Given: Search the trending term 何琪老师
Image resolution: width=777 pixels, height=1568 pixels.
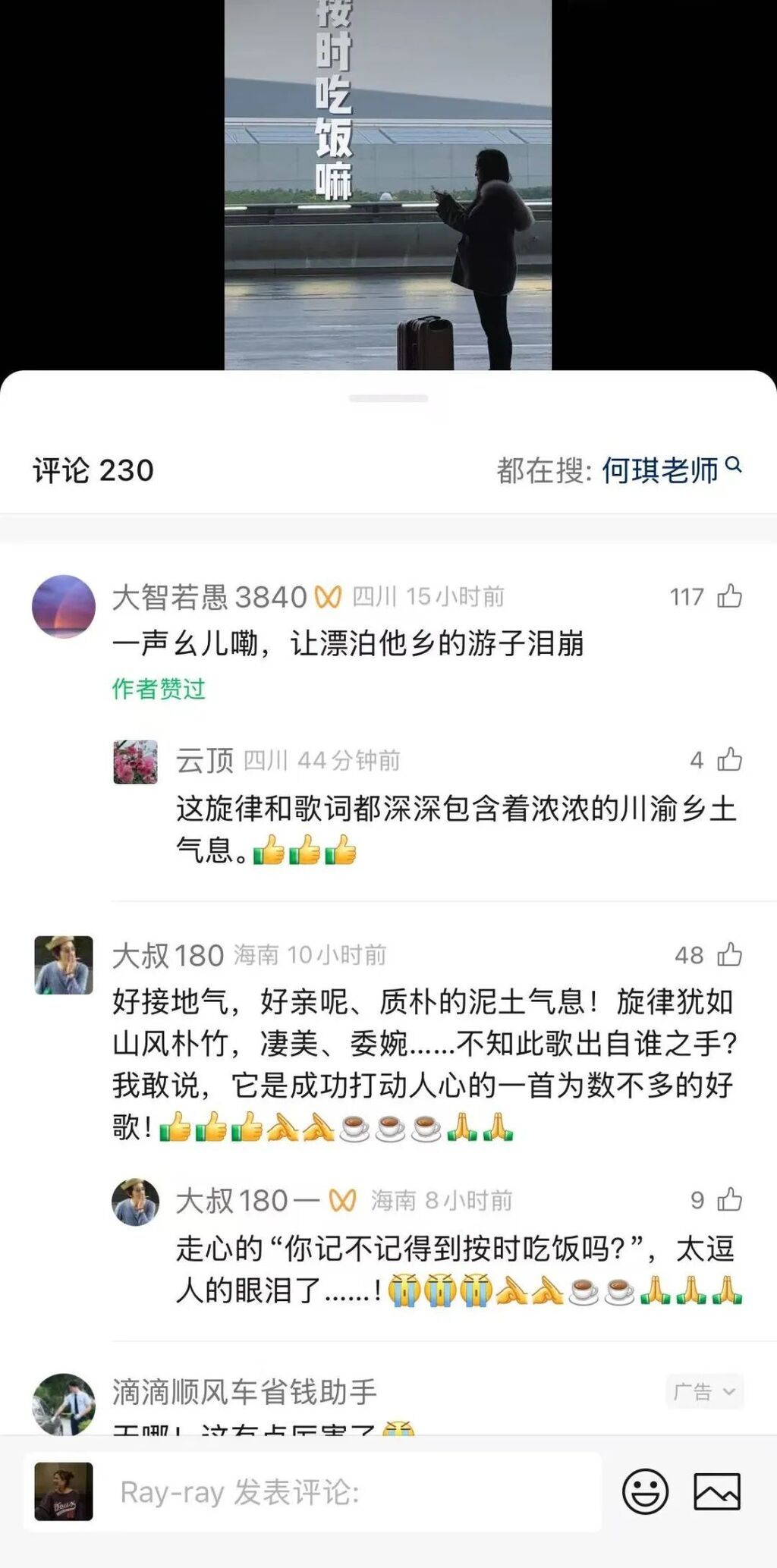Looking at the screenshot, I should point(660,470).
